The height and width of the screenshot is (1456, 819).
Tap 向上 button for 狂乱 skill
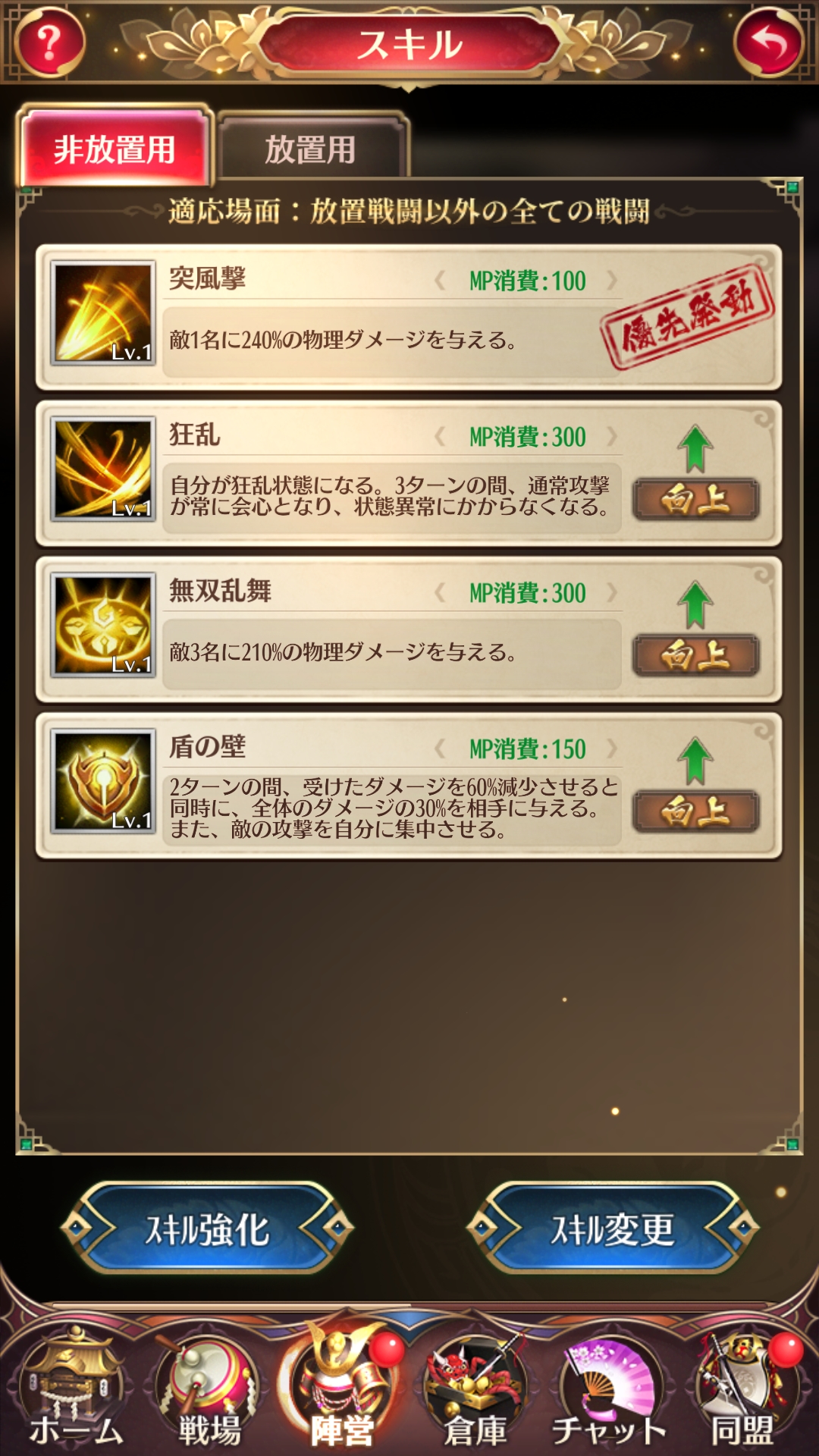point(695,499)
